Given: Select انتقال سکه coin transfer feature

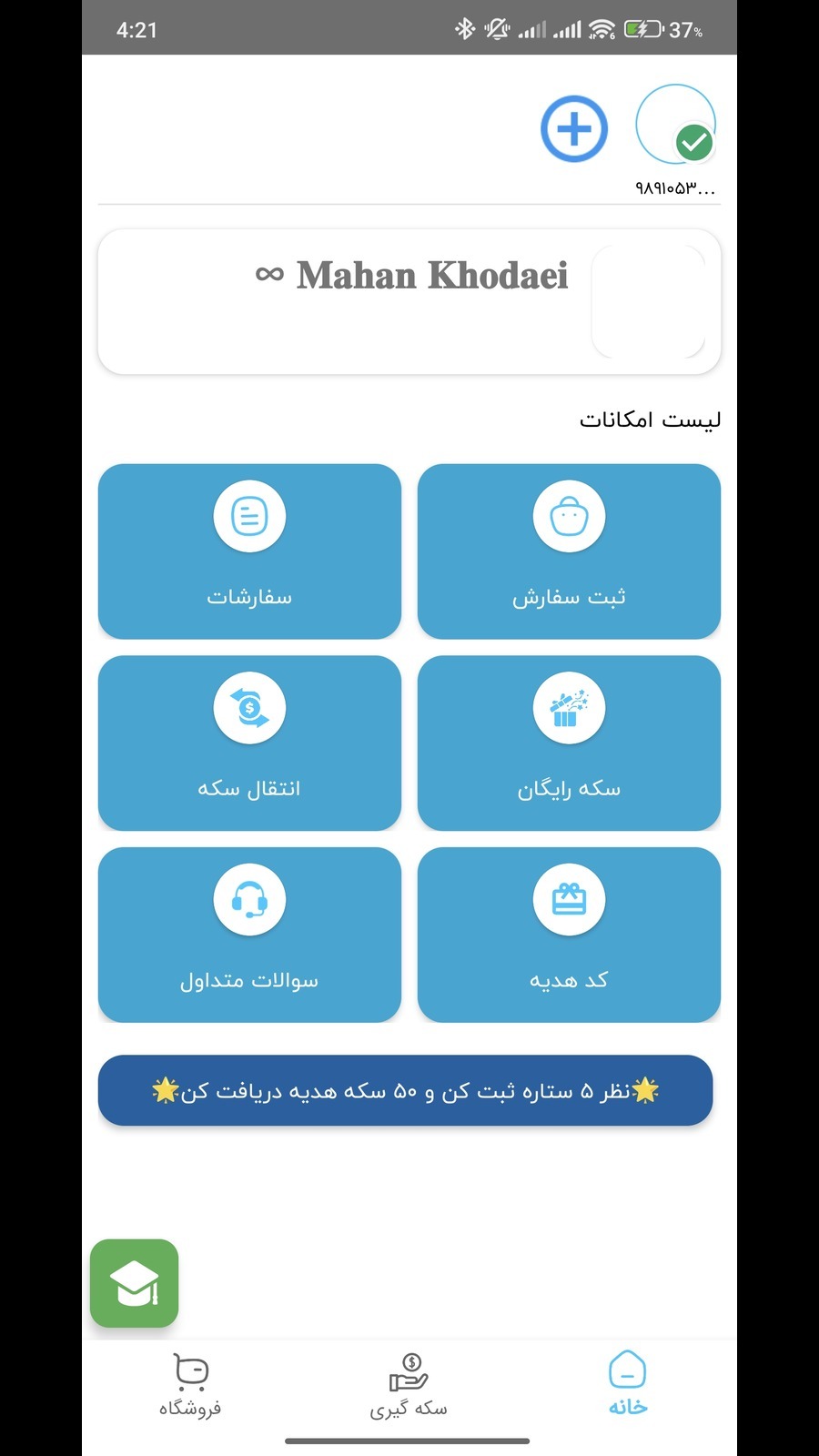Looking at the screenshot, I should (249, 743).
